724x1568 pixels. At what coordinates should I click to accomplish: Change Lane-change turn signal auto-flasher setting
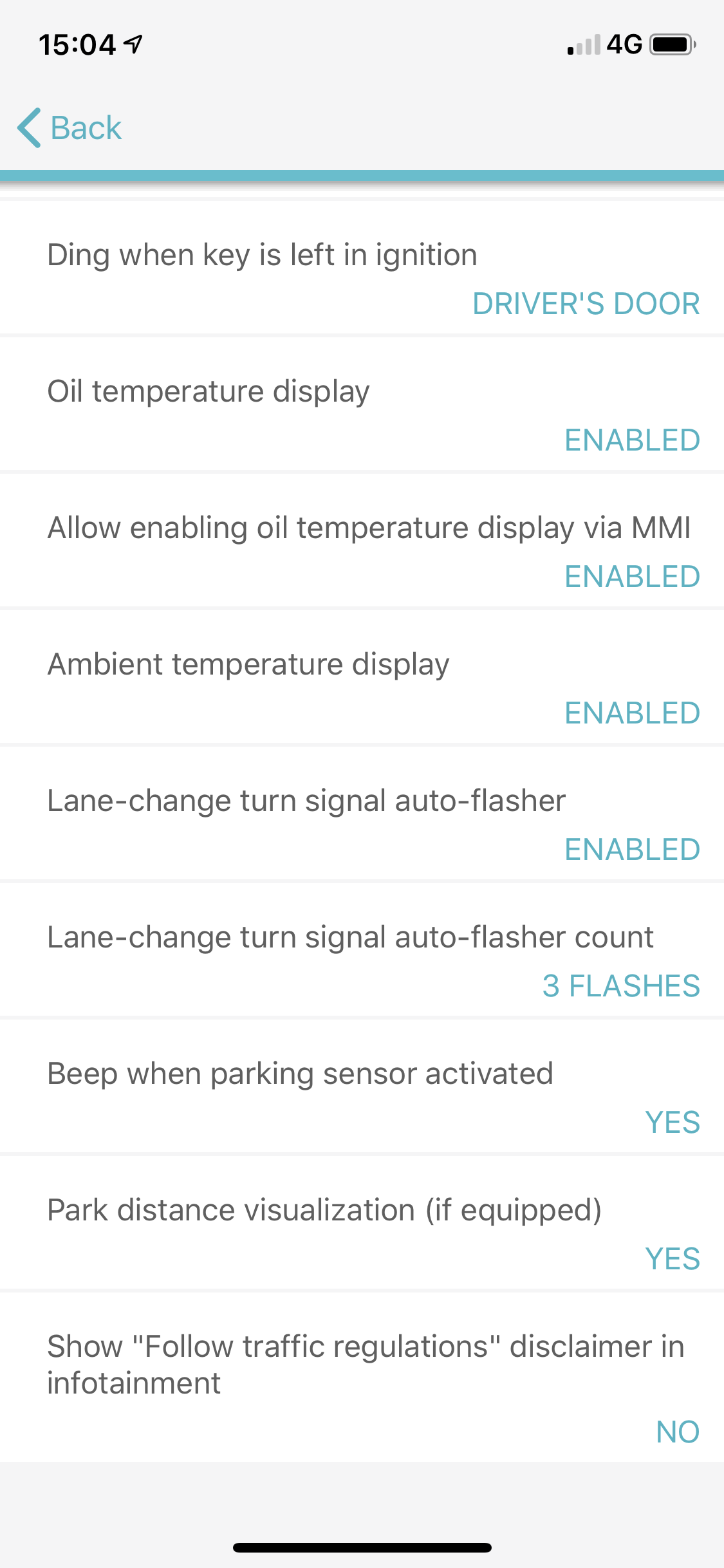pyautogui.click(x=362, y=814)
